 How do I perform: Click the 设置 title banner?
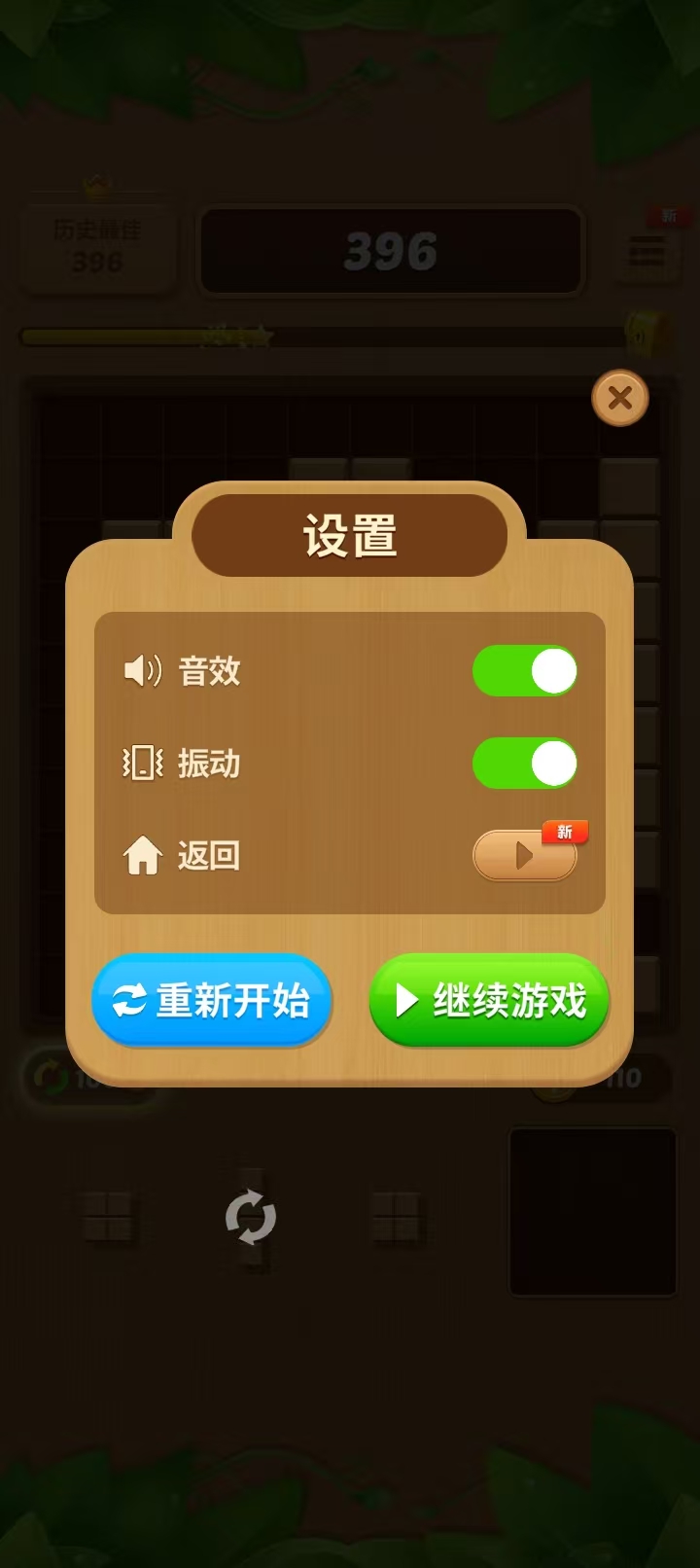(349, 534)
